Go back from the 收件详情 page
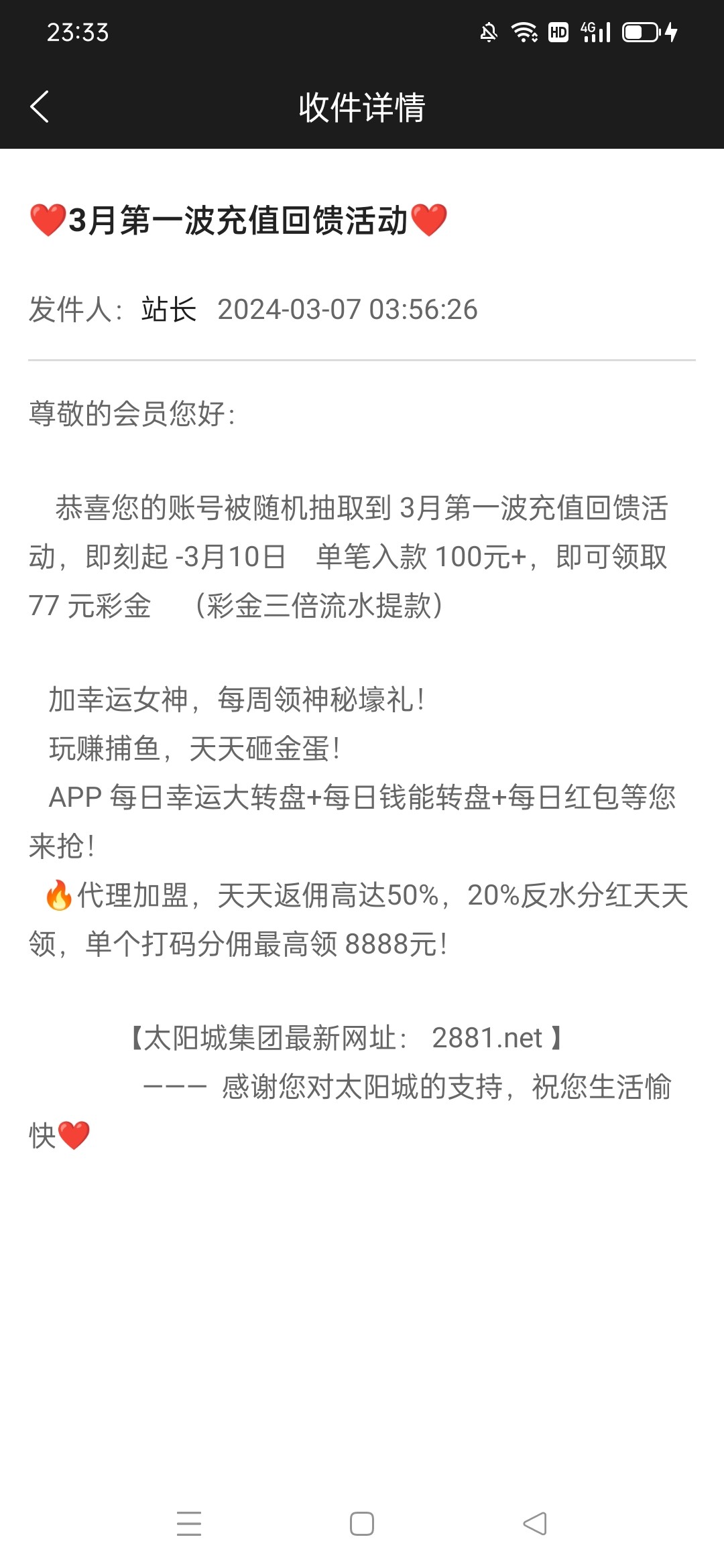The image size is (724, 1568). coord(40,107)
